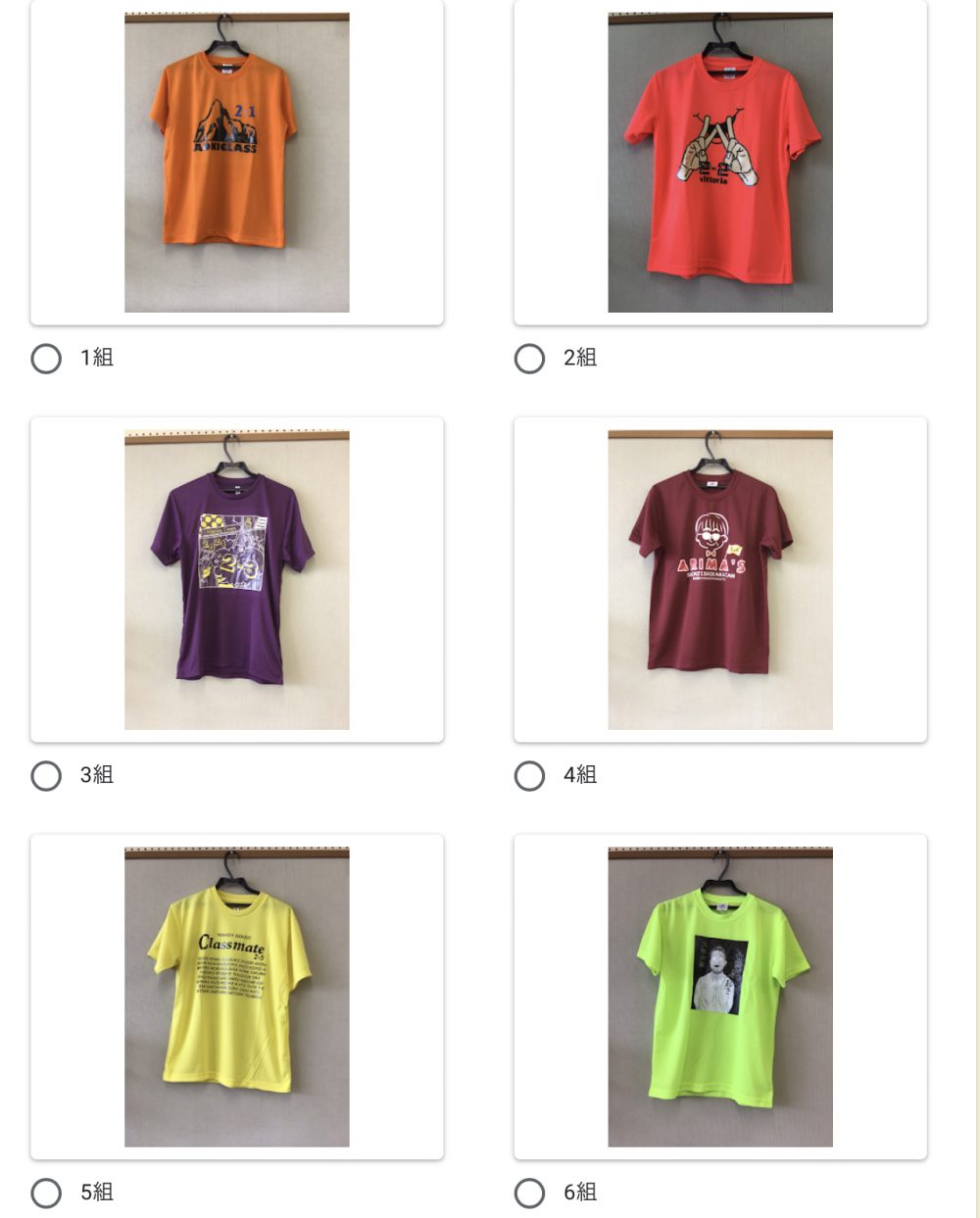
Task: View the purple T-shirt image card
Action: 236,580
